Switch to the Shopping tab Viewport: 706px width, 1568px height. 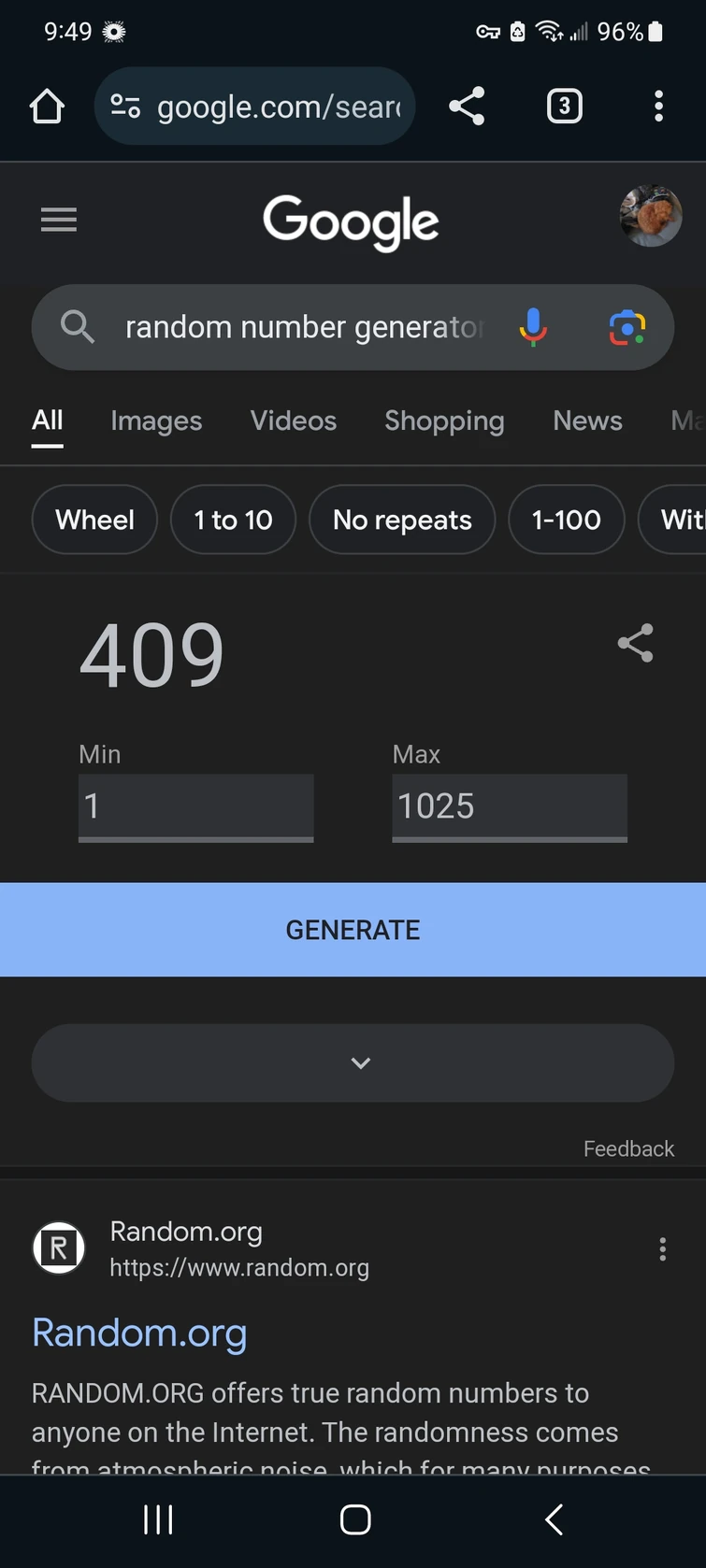[x=444, y=421]
